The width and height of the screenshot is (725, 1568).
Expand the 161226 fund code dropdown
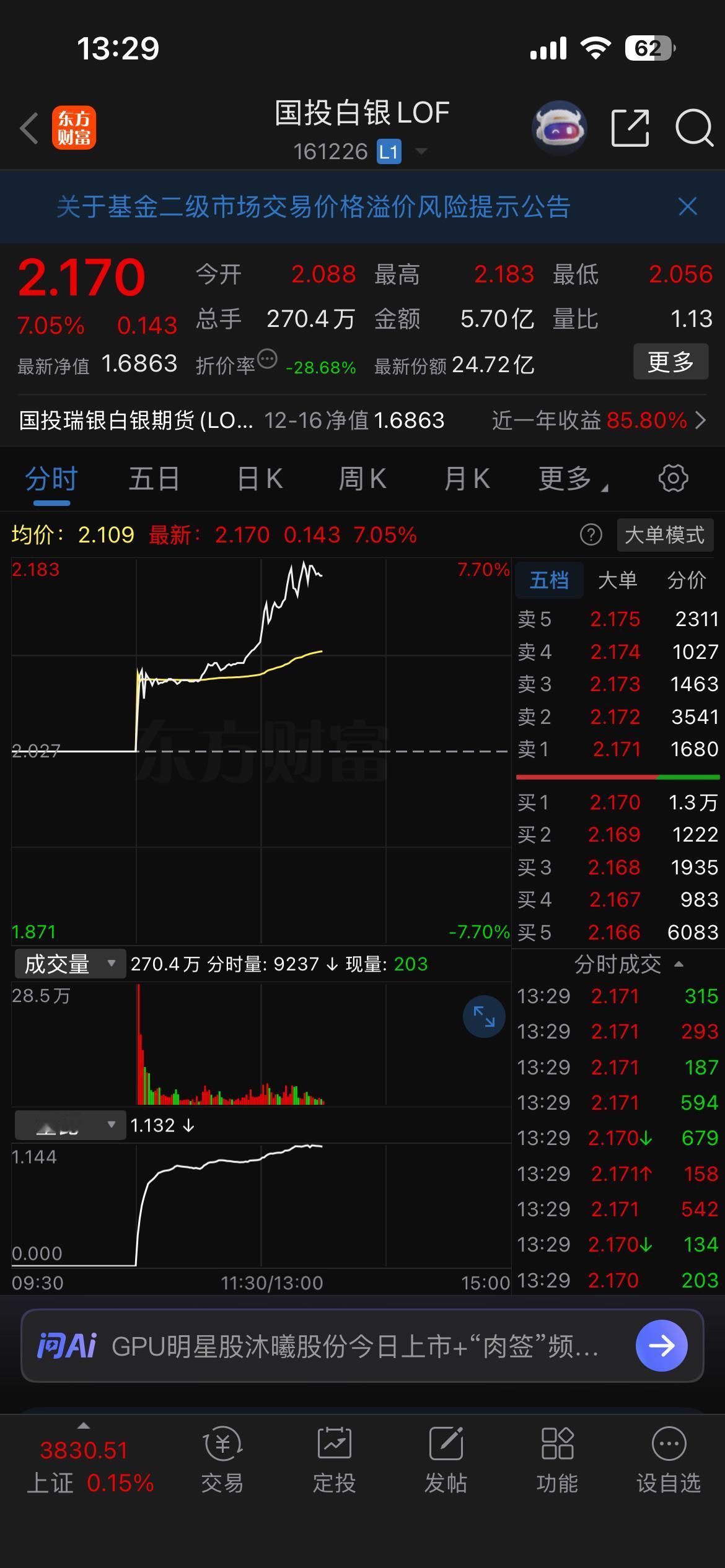[423, 150]
